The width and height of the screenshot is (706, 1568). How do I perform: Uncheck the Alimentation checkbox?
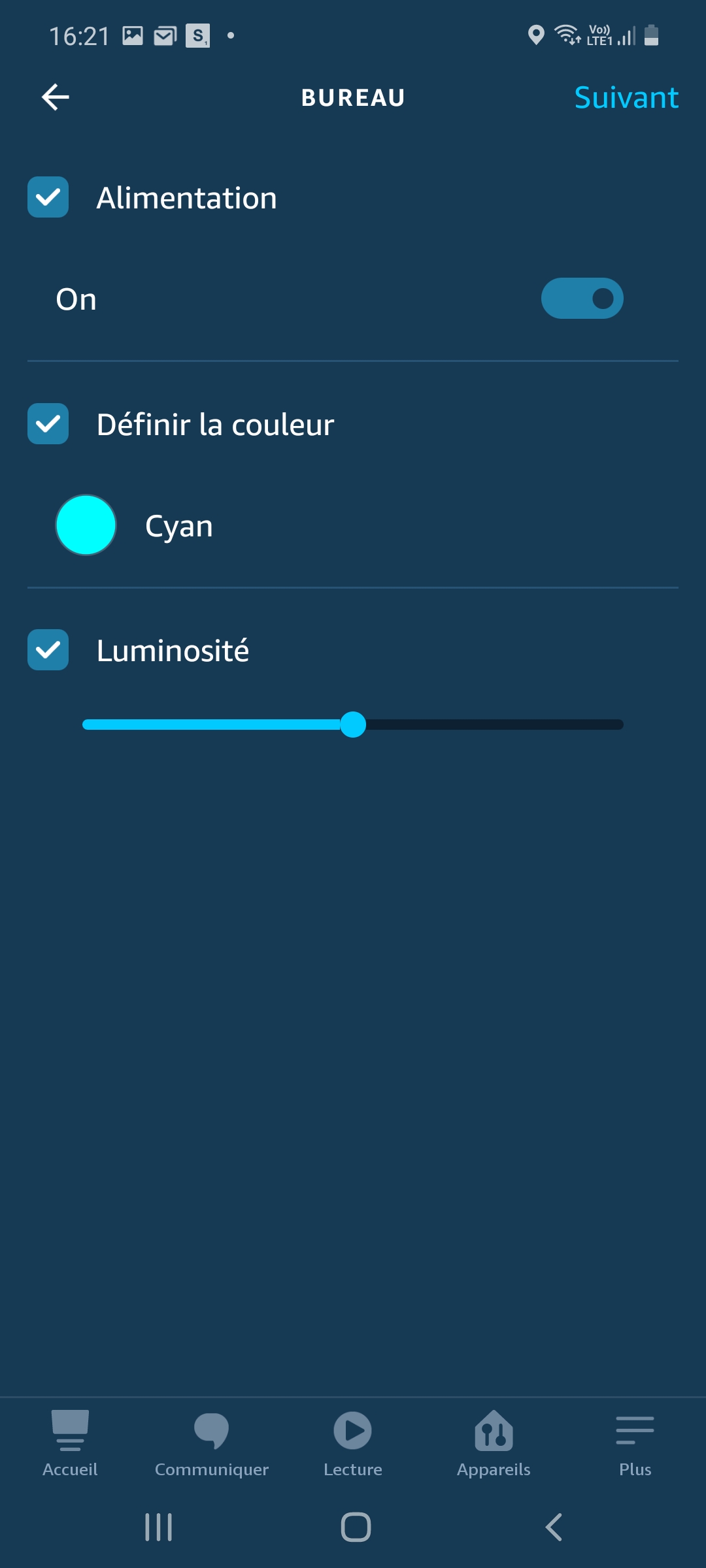point(48,197)
